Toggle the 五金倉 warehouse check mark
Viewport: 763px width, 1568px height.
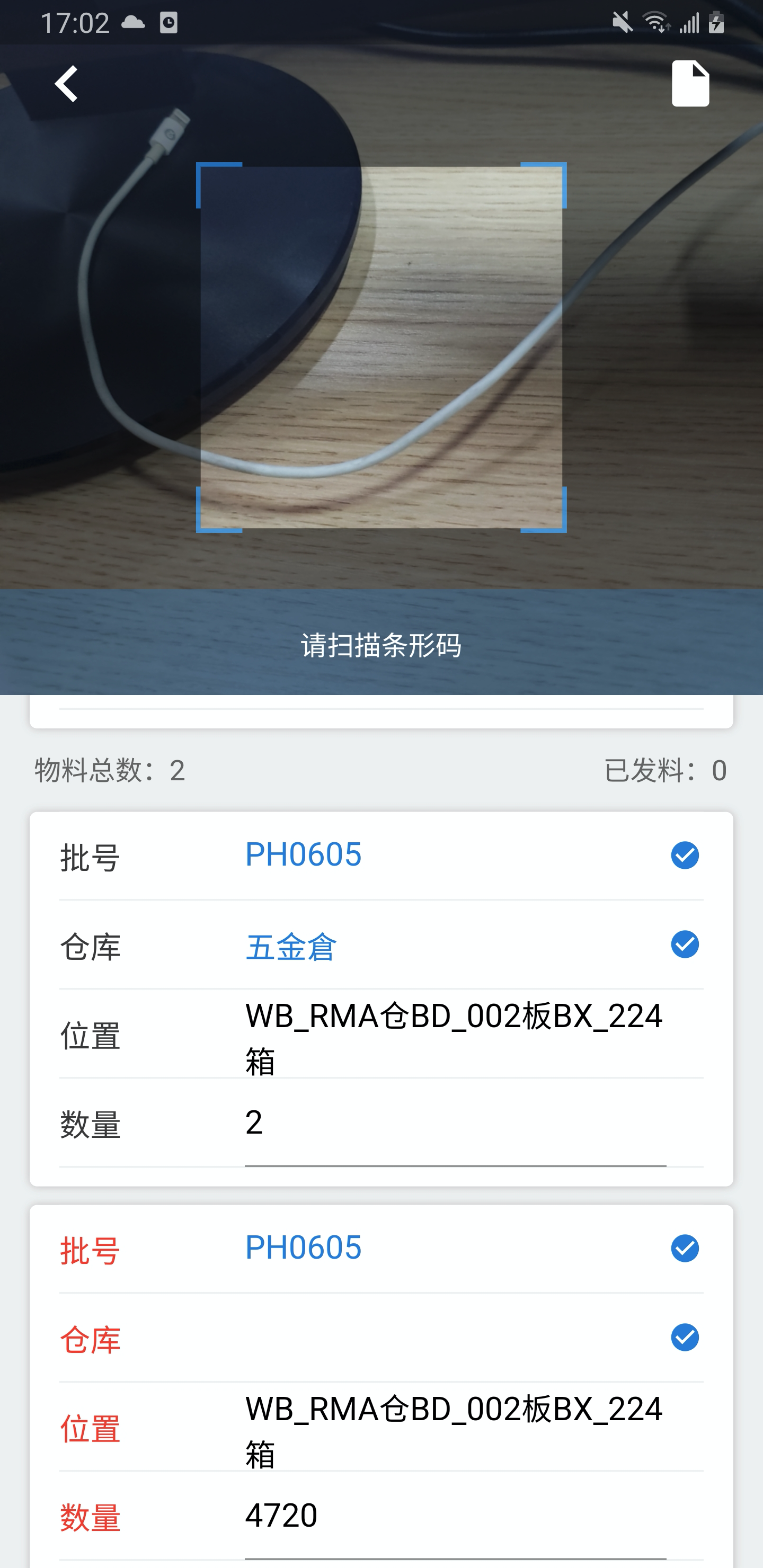[x=685, y=944]
